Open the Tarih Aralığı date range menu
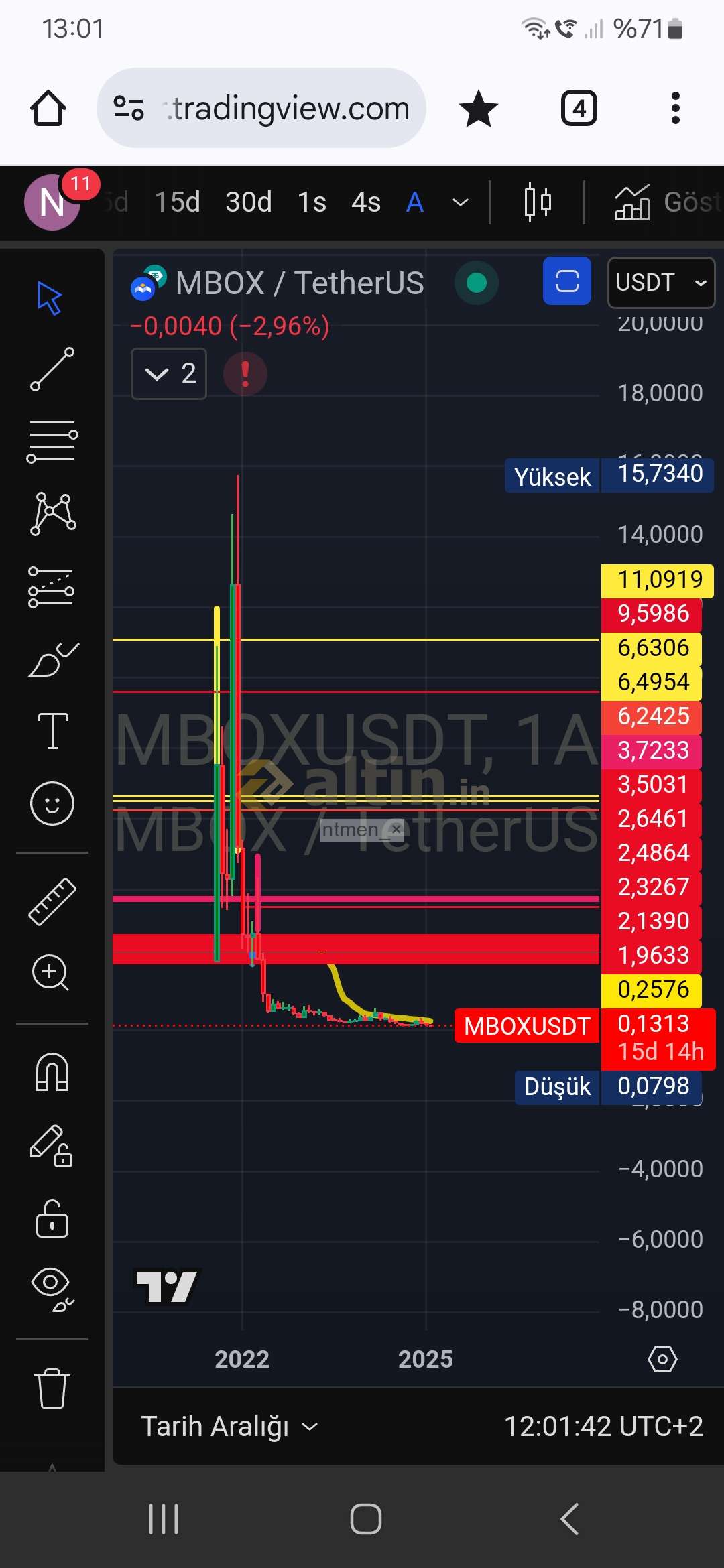This screenshot has width=724, height=1568. click(x=229, y=1426)
